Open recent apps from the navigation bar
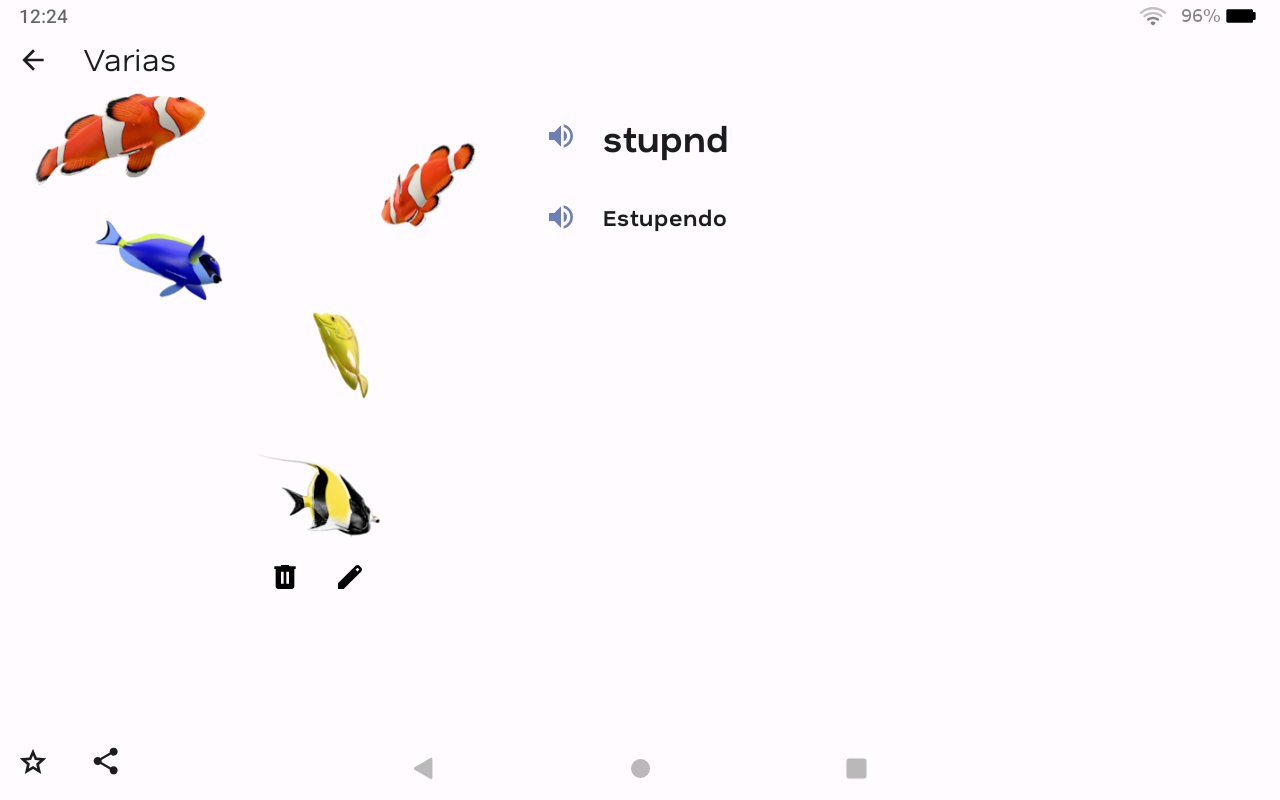The image size is (1280, 800). (x=856, y=768)
